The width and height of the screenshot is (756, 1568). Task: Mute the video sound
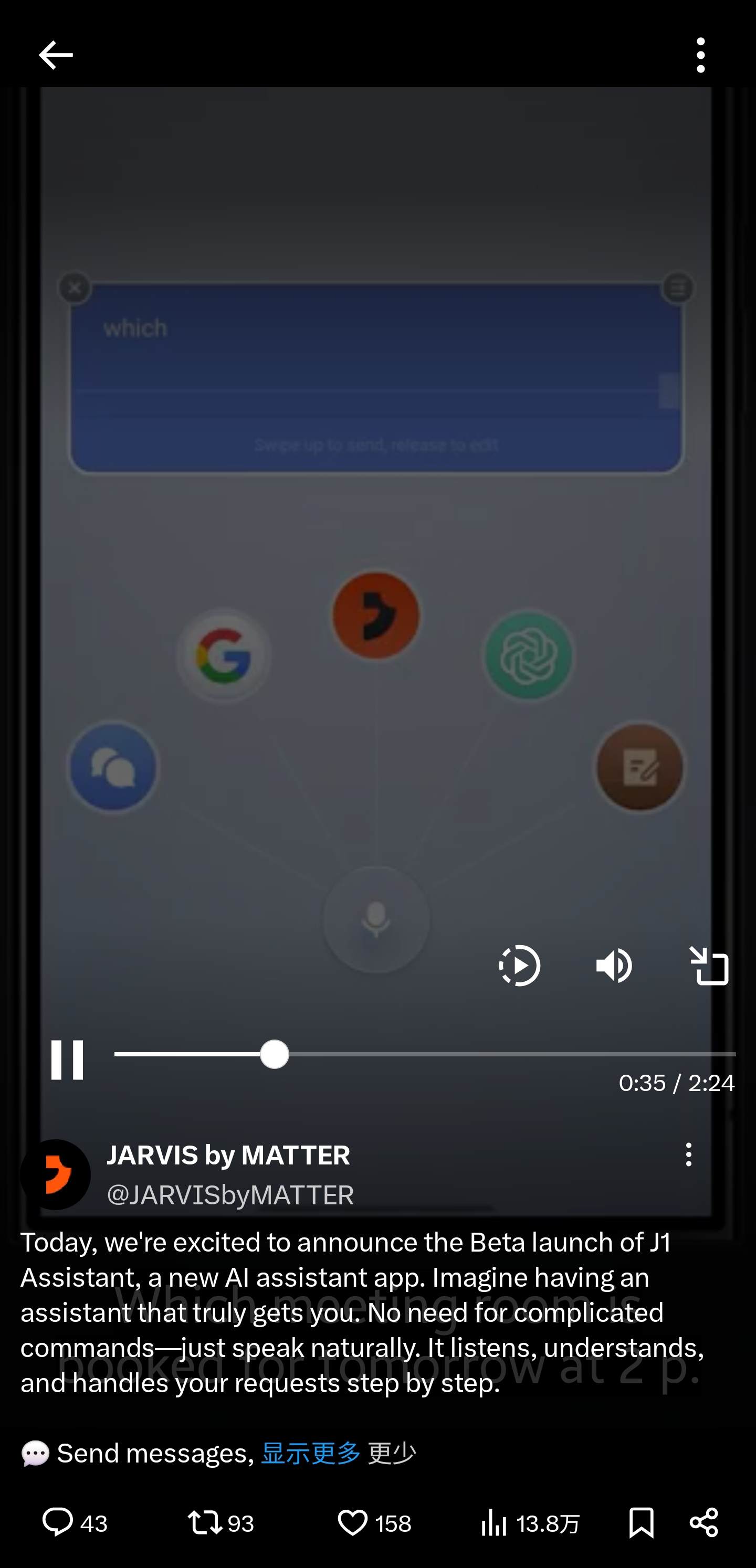pyautogui.click(x=614, y=966)
